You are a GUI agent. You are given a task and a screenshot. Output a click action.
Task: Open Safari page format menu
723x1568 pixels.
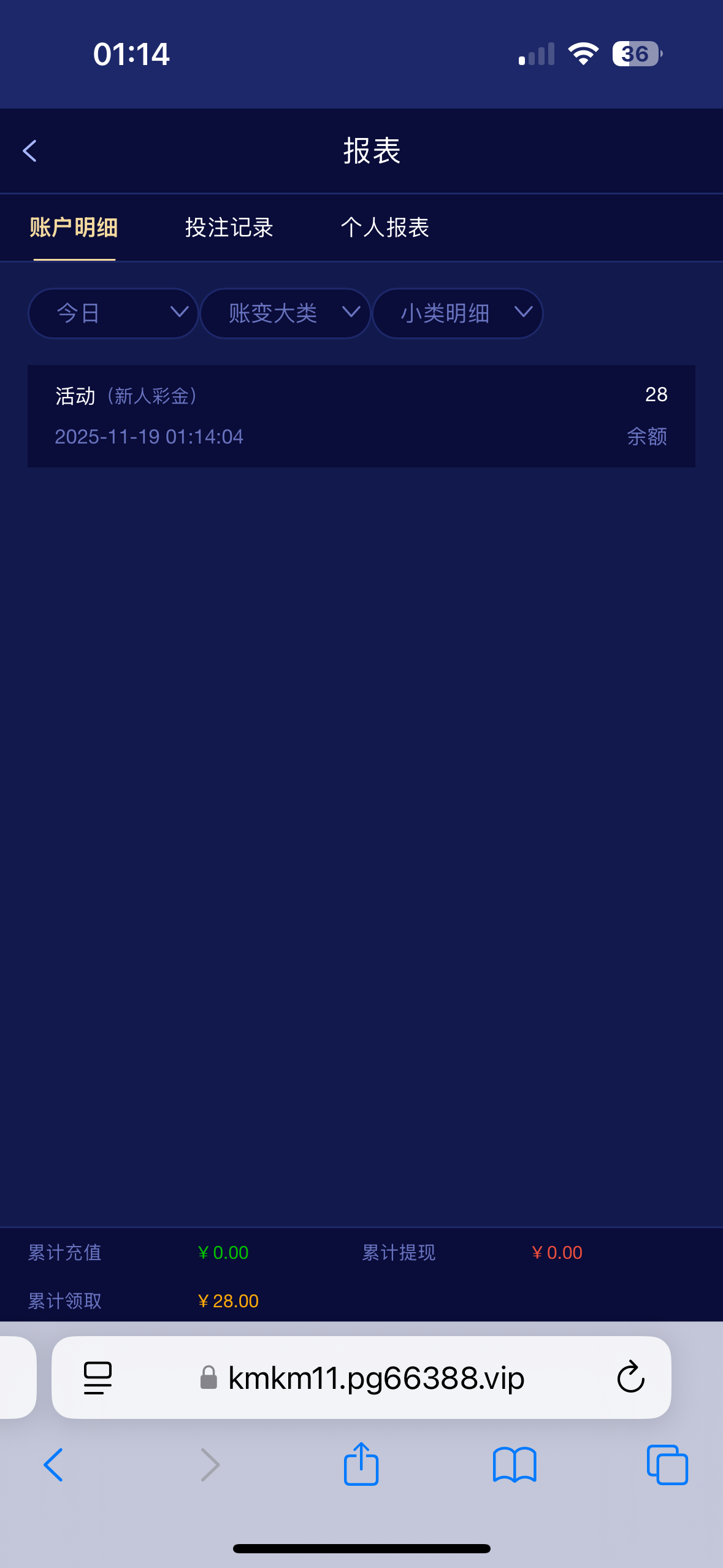98,1378
